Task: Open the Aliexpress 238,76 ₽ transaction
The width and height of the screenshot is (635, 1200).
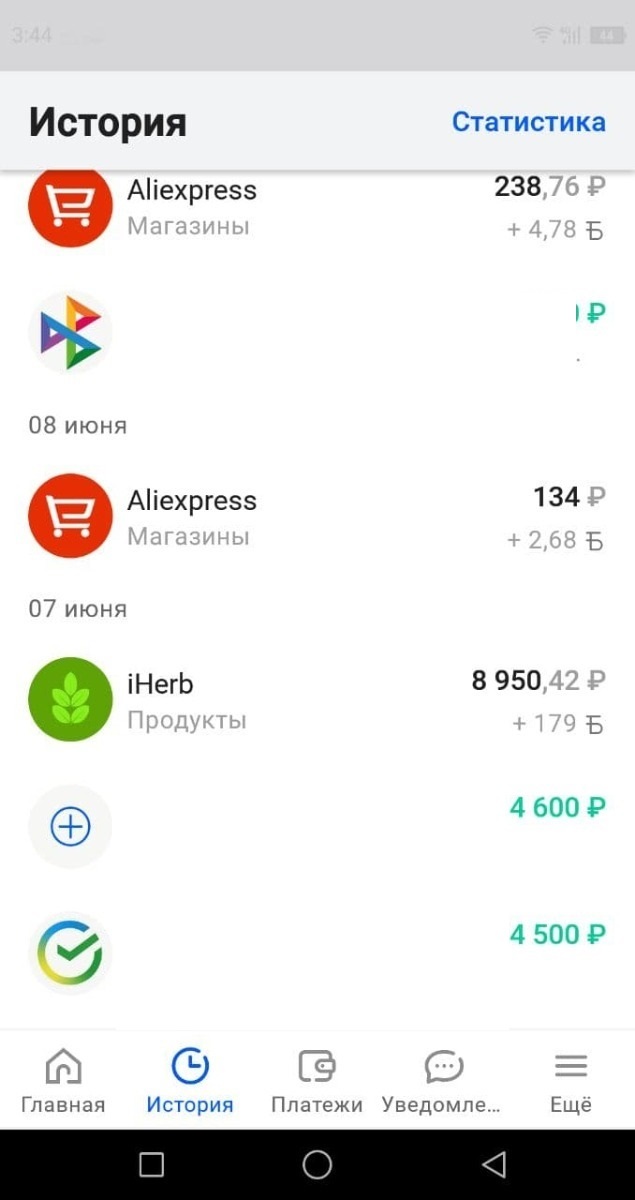Action: pos(316,208)
